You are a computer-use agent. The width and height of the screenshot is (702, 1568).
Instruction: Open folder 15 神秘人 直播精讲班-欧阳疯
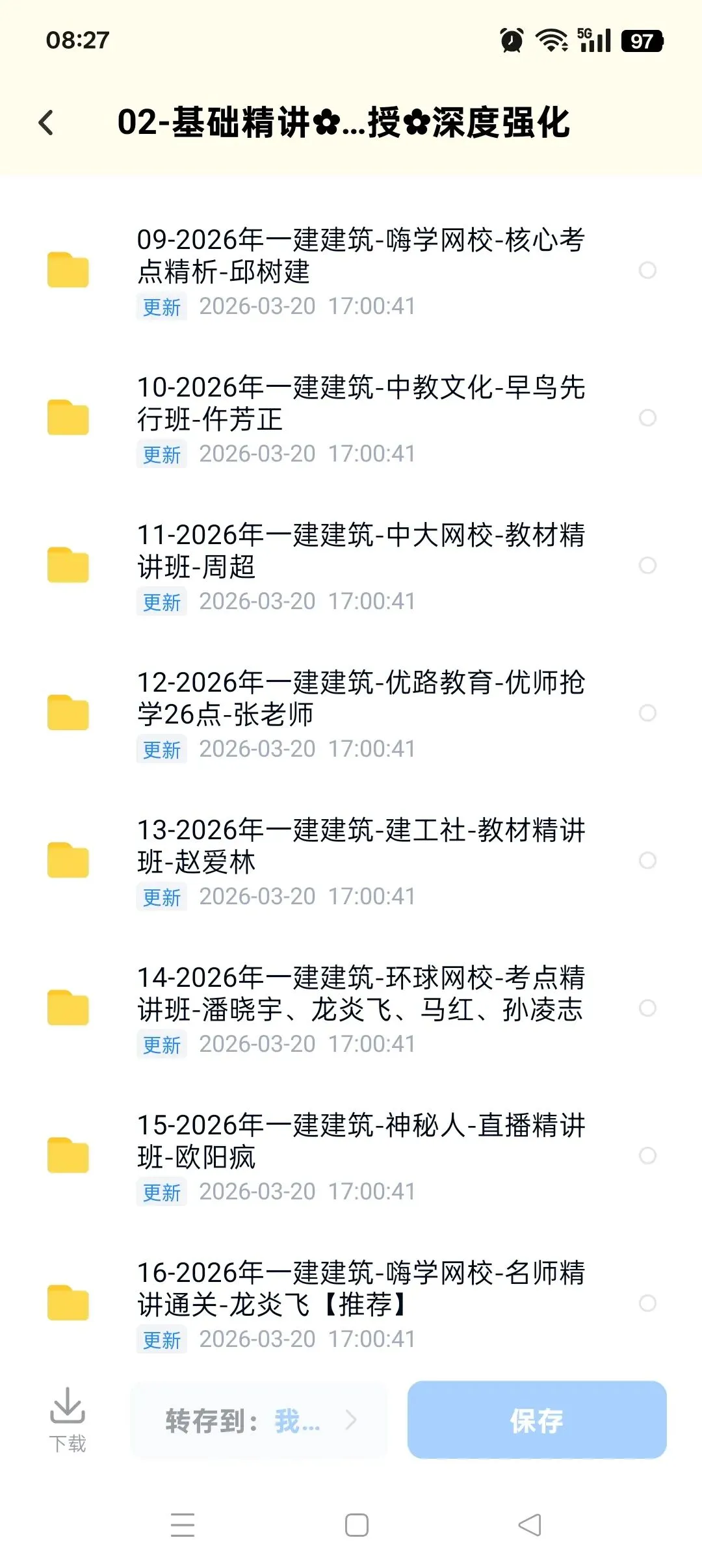tap(361, 1141)
